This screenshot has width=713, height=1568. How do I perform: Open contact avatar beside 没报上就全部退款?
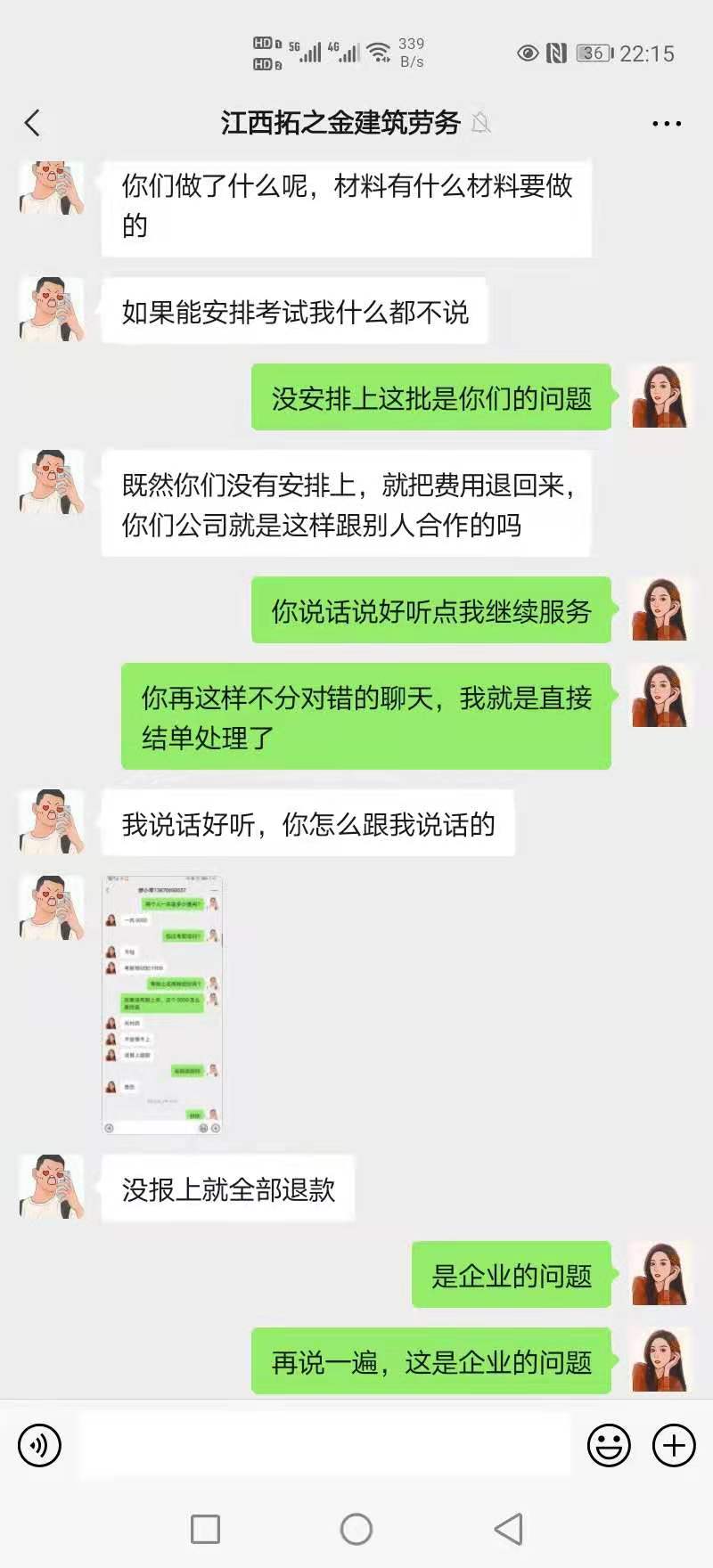coord(51,1187)
